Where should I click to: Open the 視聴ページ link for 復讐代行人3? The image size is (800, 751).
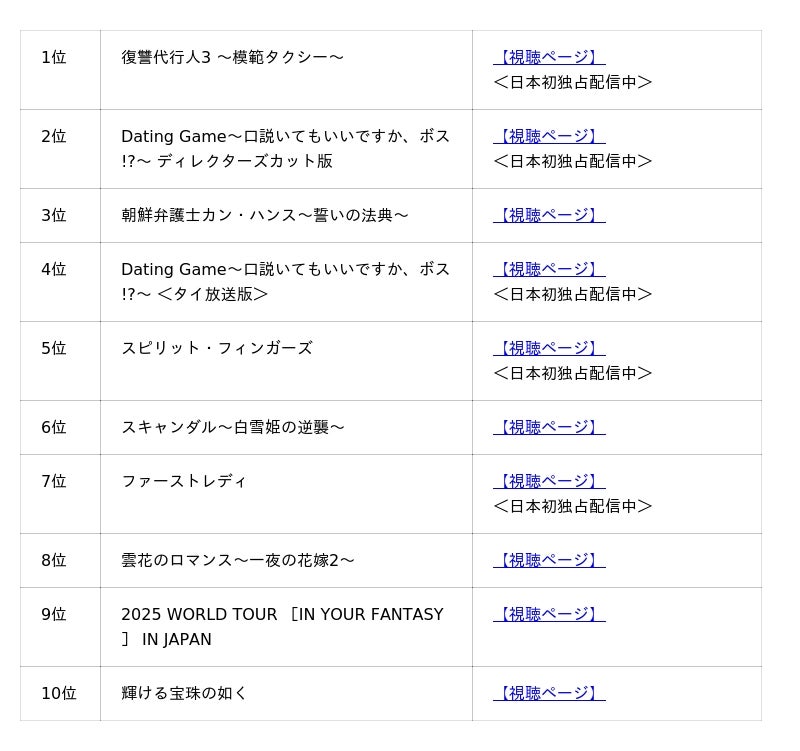click(x=549, y=57)
